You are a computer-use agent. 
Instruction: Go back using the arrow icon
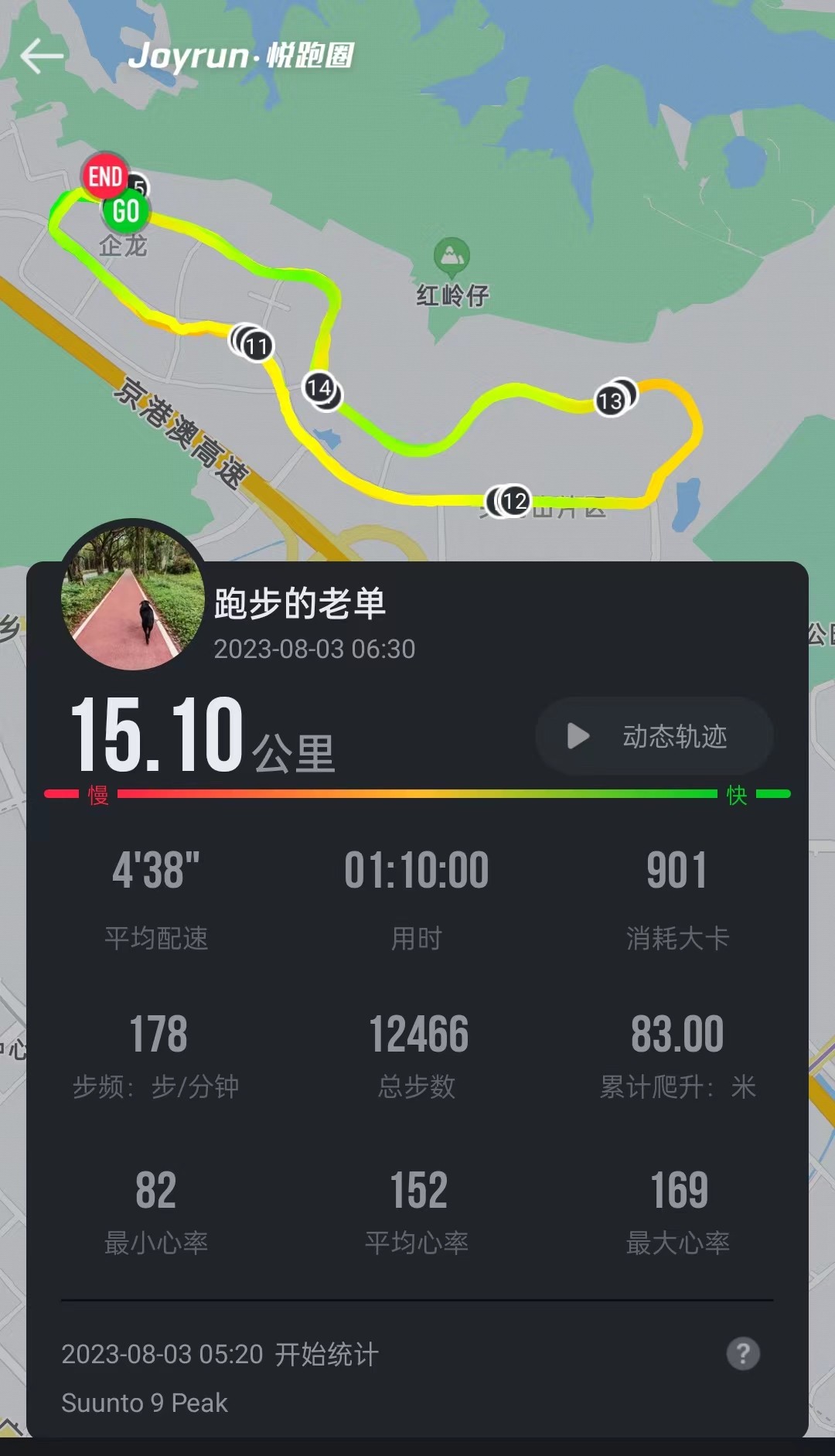click(42, 56)
